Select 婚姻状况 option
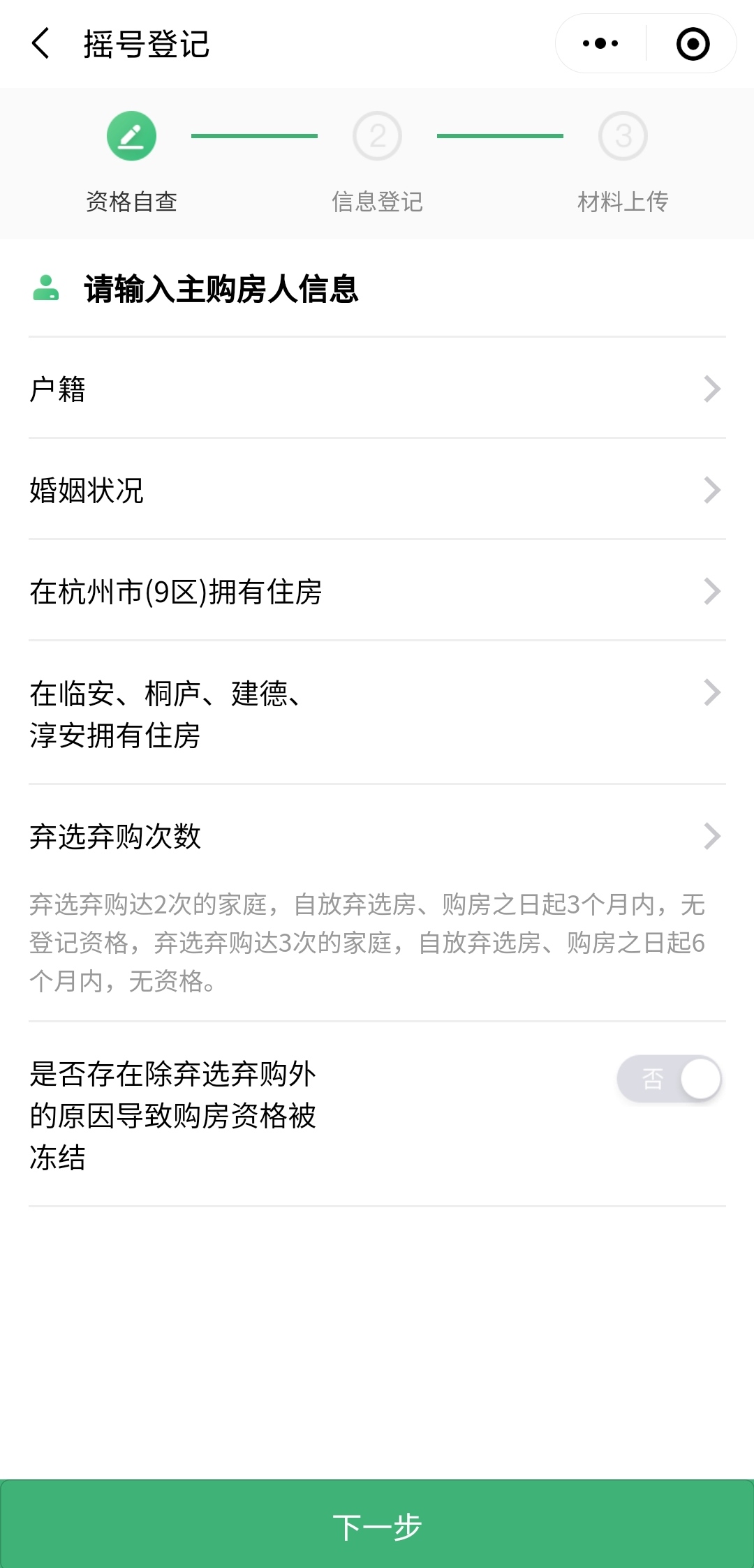Viewport: 754px width, 1568px height. pos(377,490)
